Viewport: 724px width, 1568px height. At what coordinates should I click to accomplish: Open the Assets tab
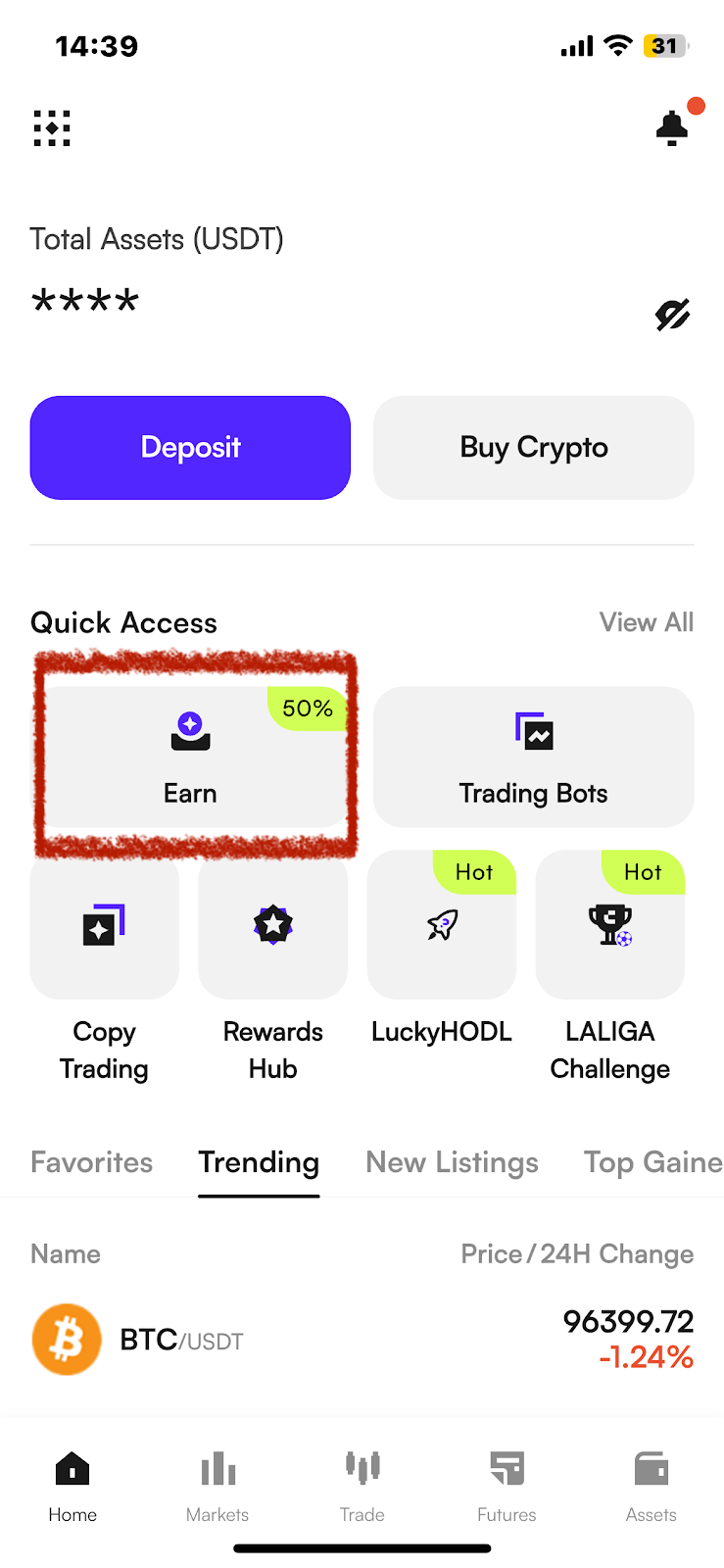pos(651,1486)
